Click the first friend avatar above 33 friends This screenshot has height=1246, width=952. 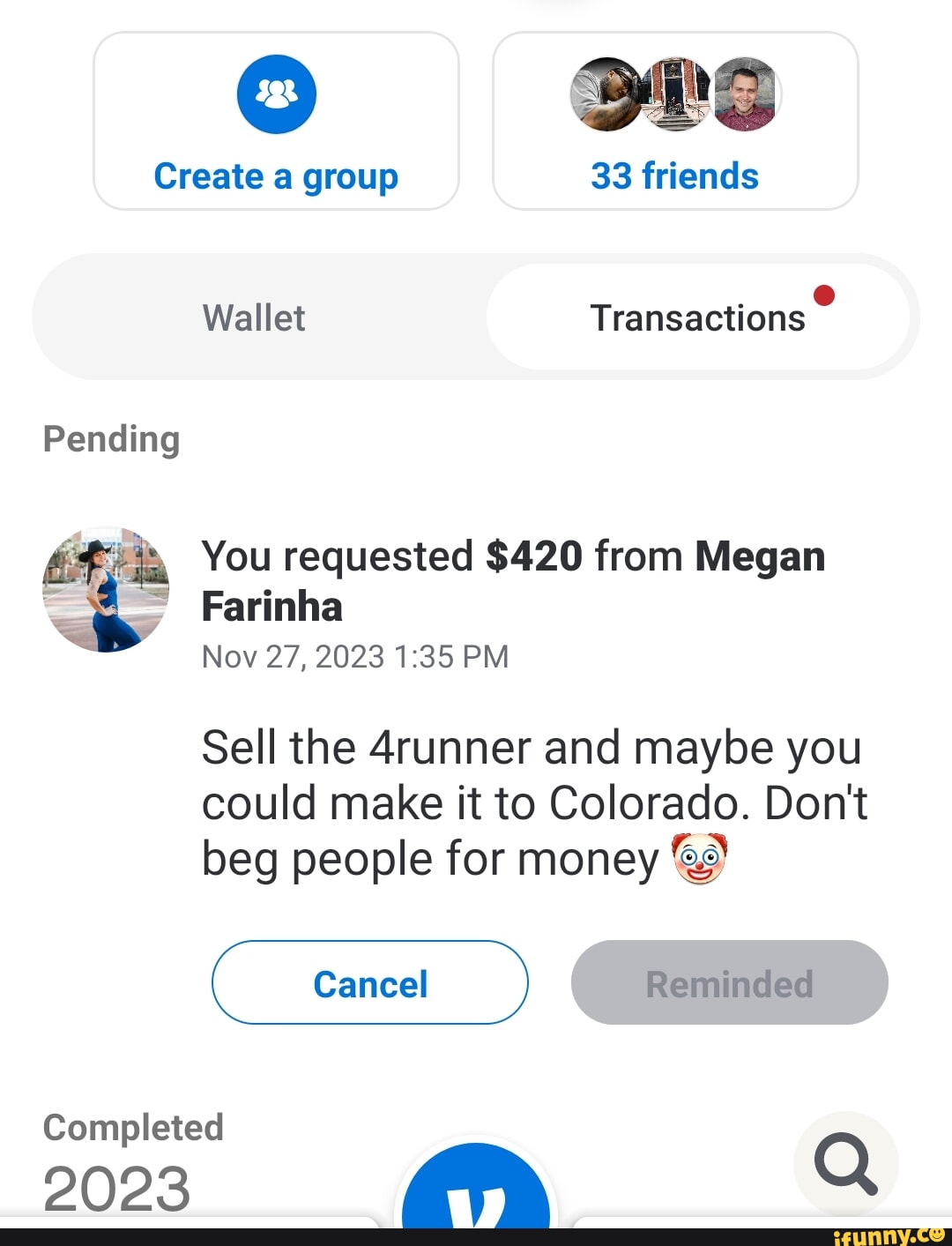[606, 95]
